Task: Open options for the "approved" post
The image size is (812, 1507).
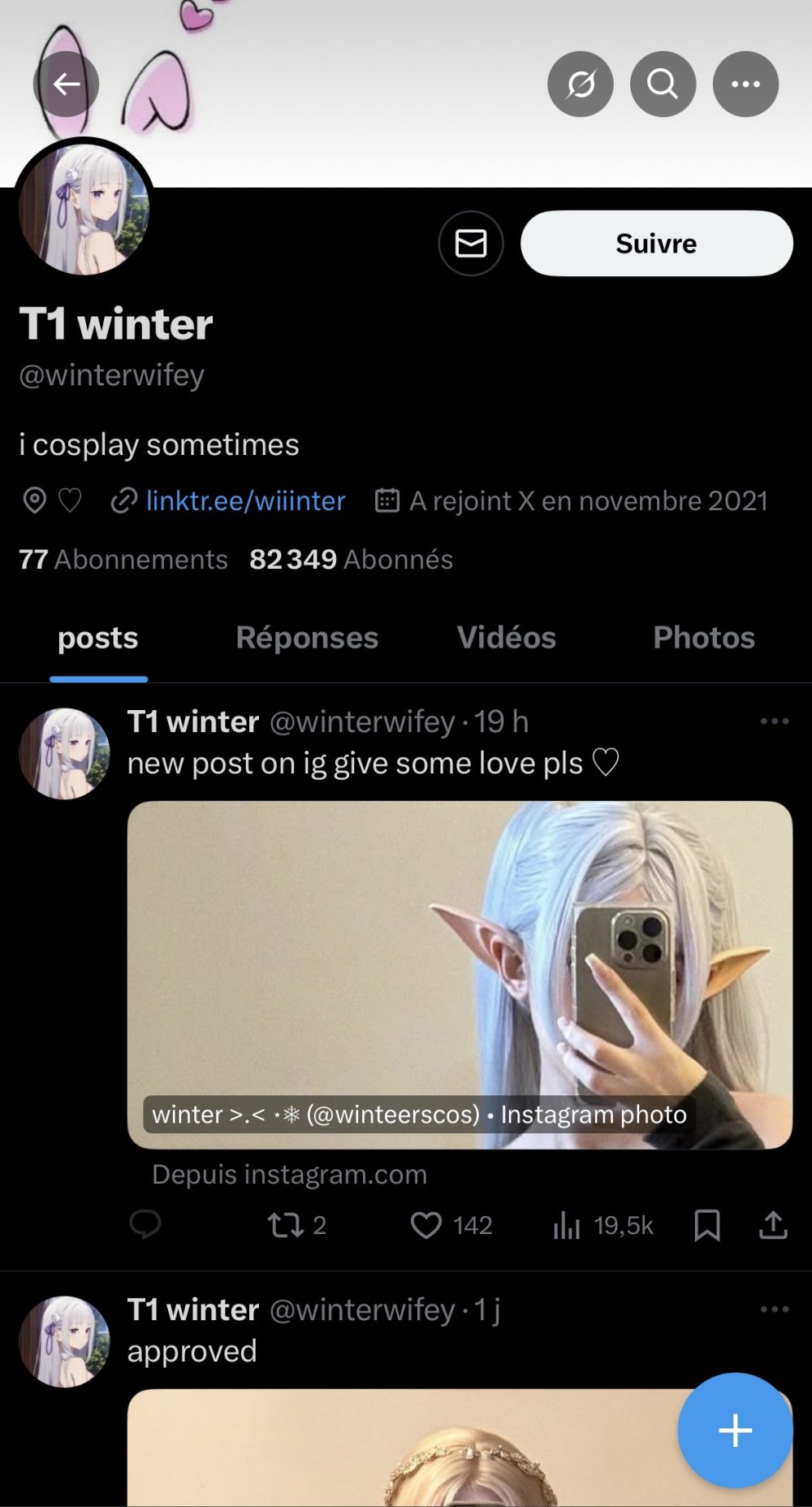Action: click(774, 1309)
